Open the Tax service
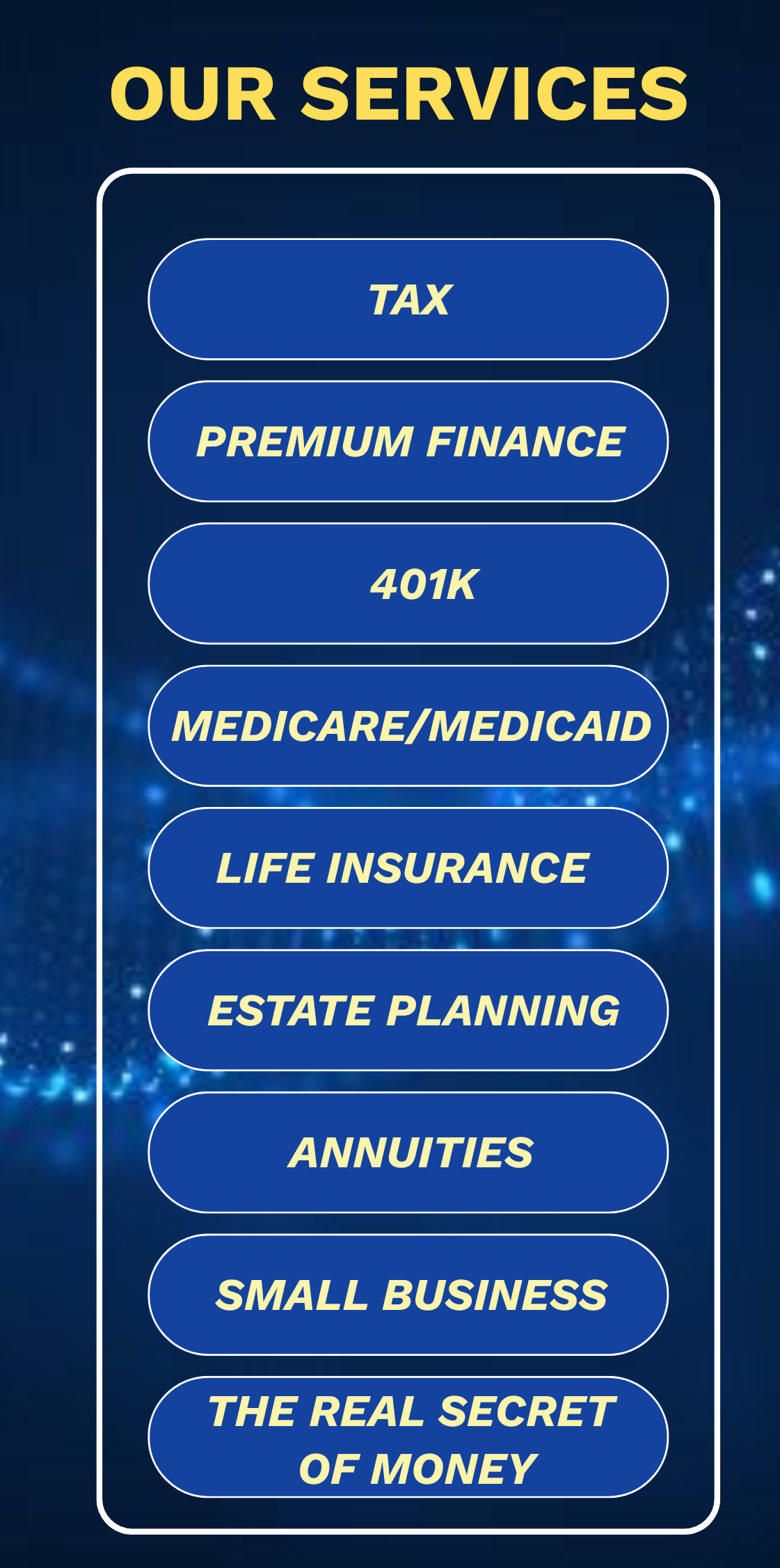780x1568 pixels. point(408,299)
